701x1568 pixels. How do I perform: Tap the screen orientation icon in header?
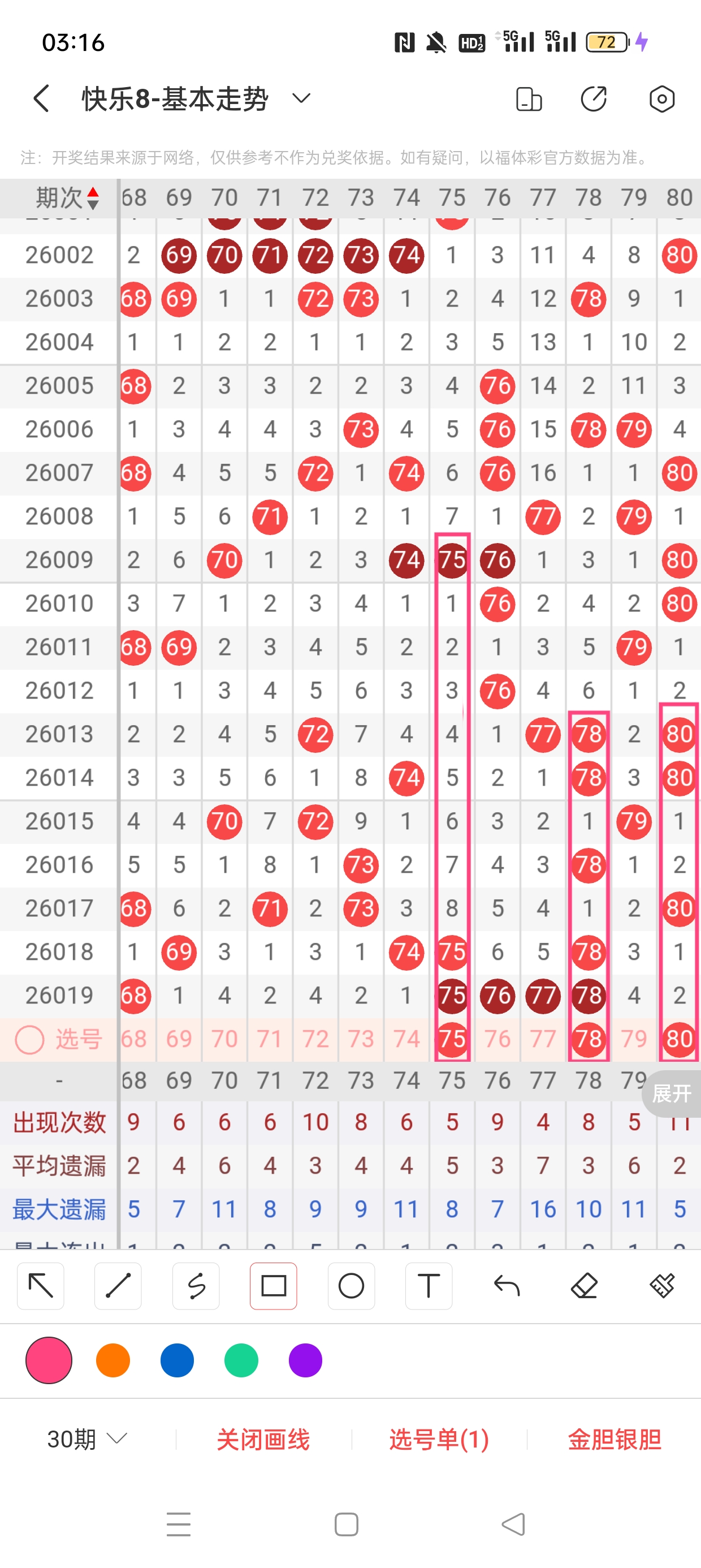(x=528, y=98)
